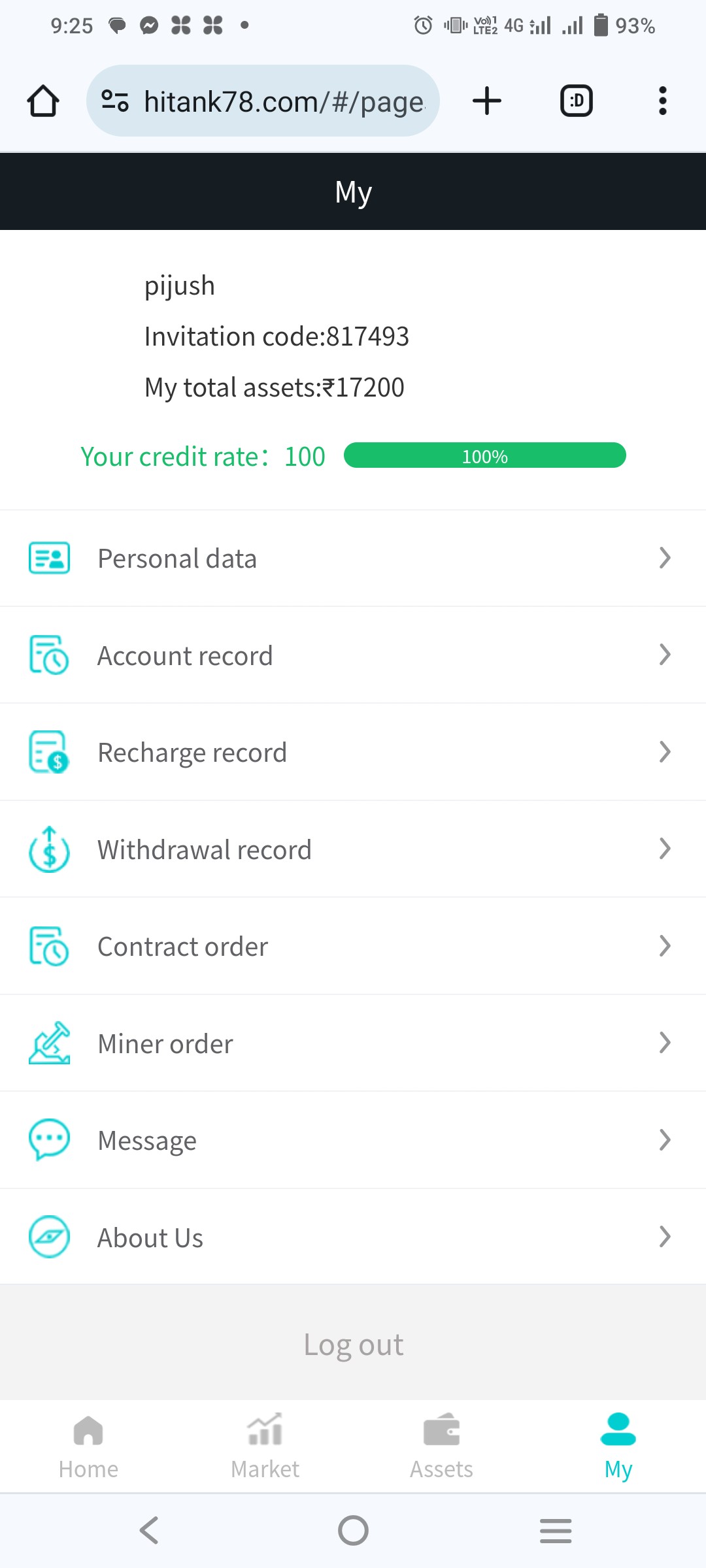Open Contract order list
Viewport: 706px width, 1568px height.
[x=353, y=946]
